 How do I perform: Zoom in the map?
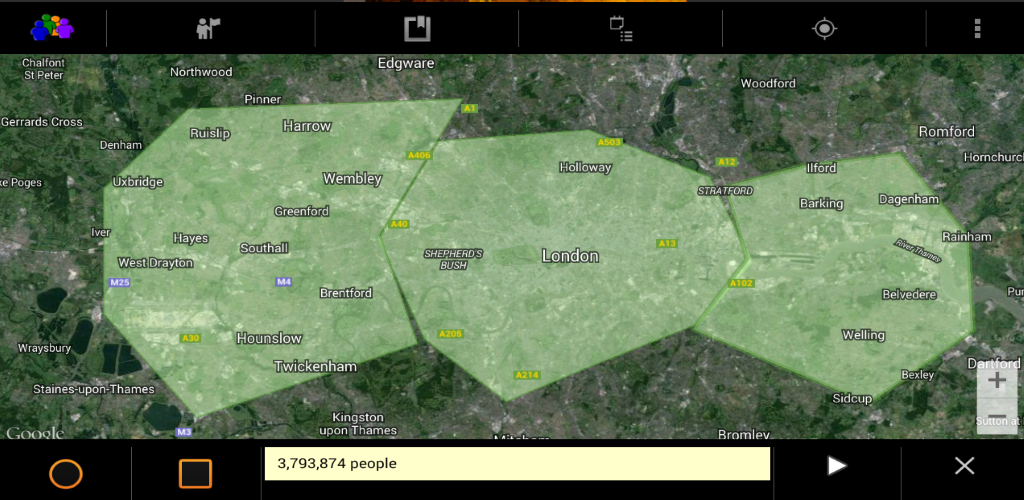[x=996, y=381]
